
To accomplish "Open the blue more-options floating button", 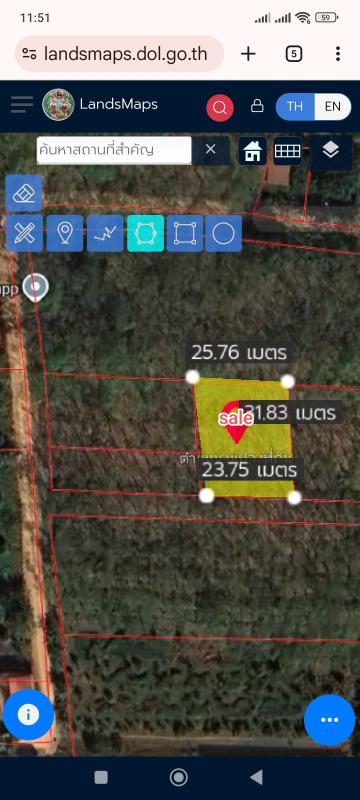I will [329, 719].
